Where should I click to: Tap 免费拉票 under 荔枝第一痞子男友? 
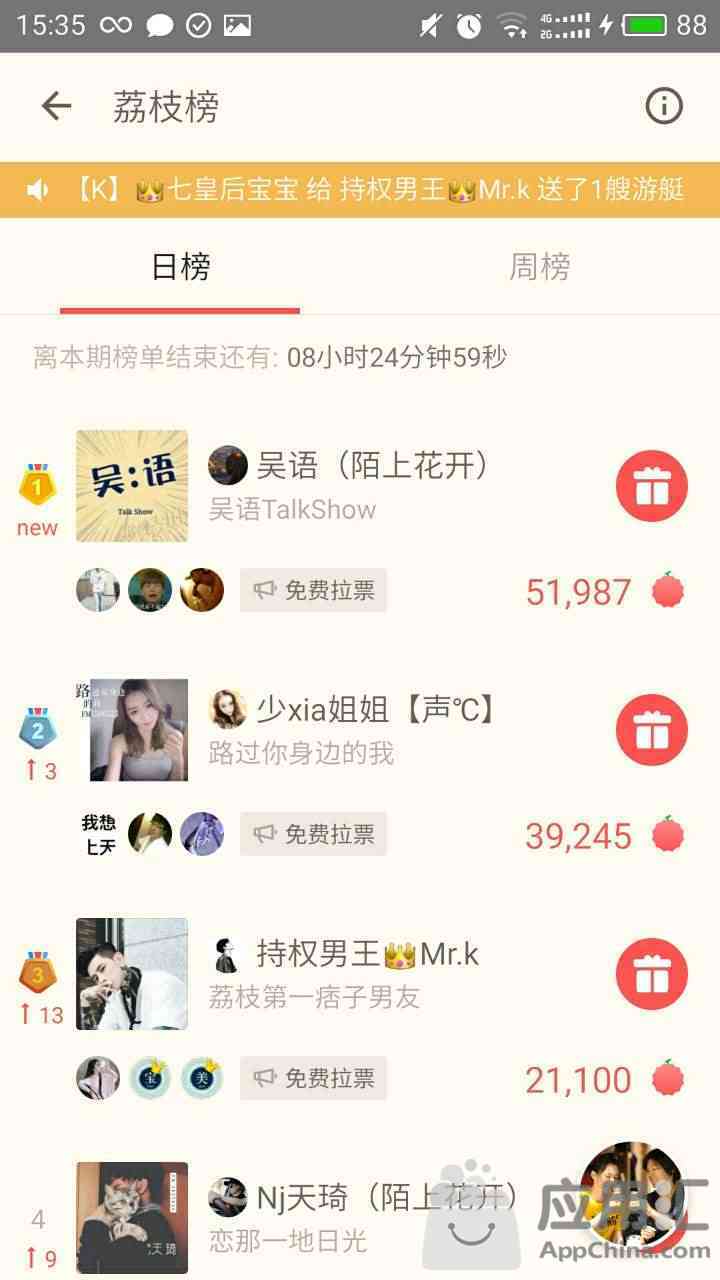(x=313, y=1078)
